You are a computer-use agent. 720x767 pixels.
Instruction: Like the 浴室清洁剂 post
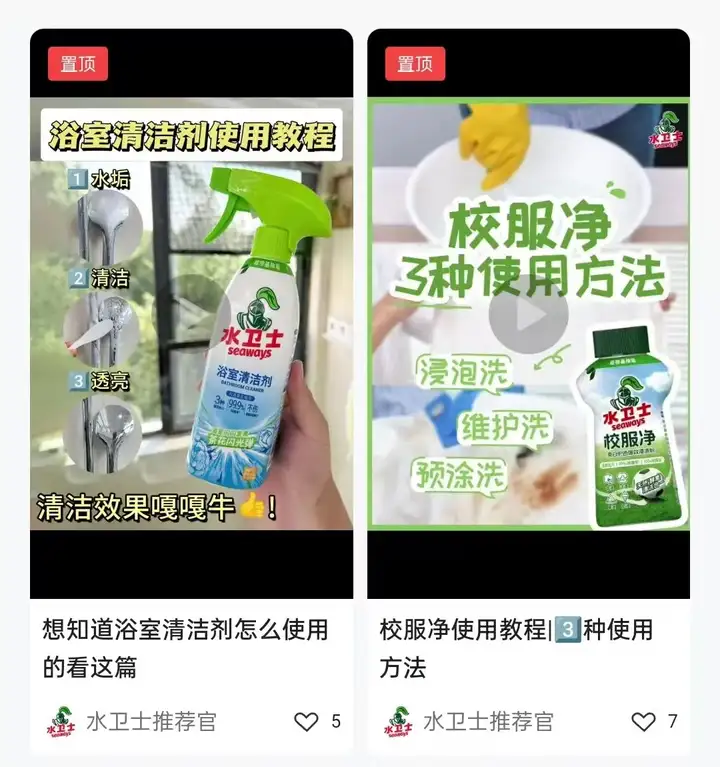pyautogui.click(x=306, y=721)
